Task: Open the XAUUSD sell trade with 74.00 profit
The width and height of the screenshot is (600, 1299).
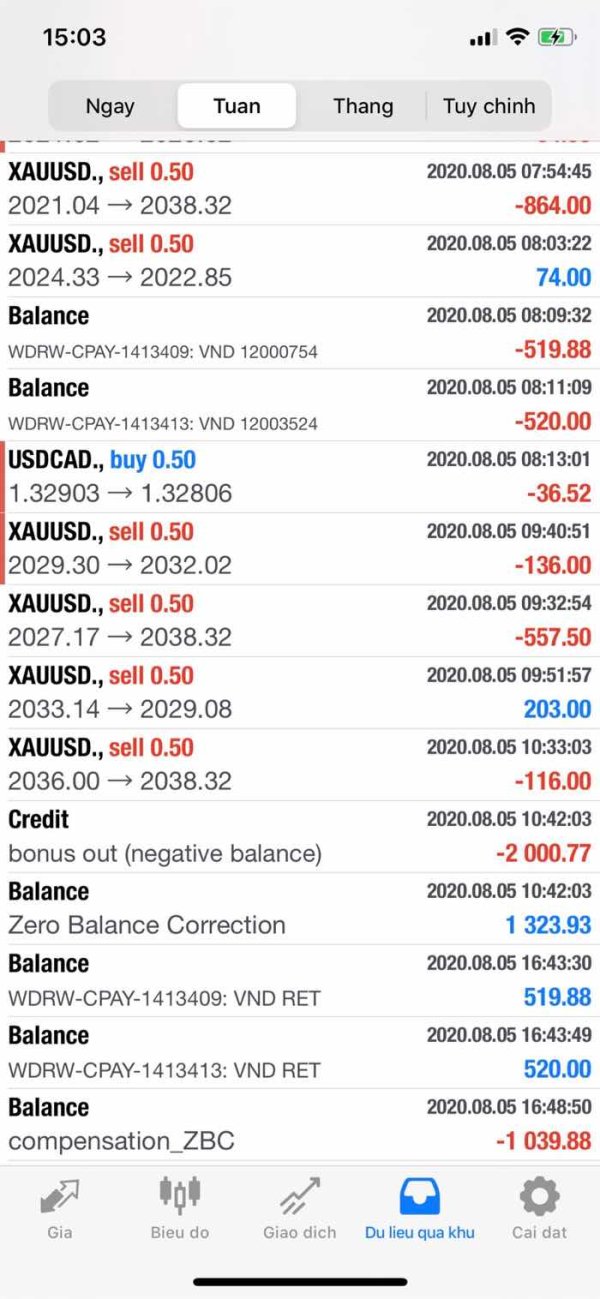Action: (300, 261)
